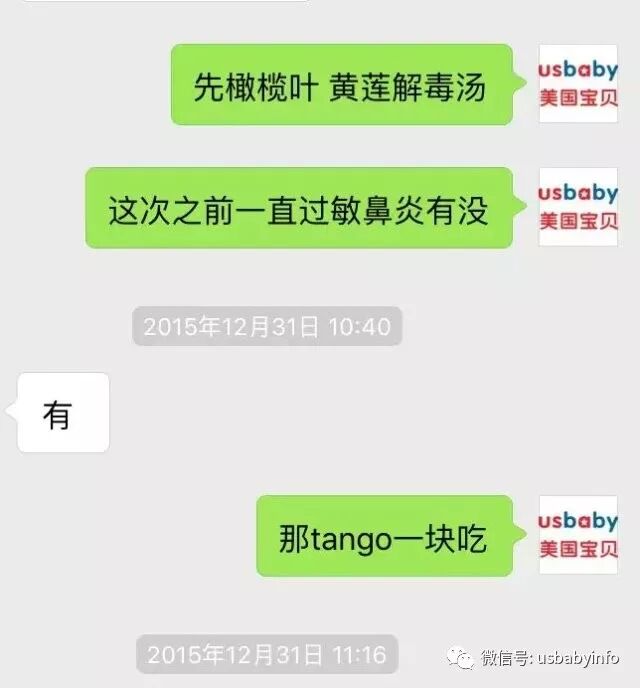Screen dimensions: 640x688
Task: Tap usbaby avatar next to 这次之前一直过敏鼻炎有没
Action: click(578, 207)
